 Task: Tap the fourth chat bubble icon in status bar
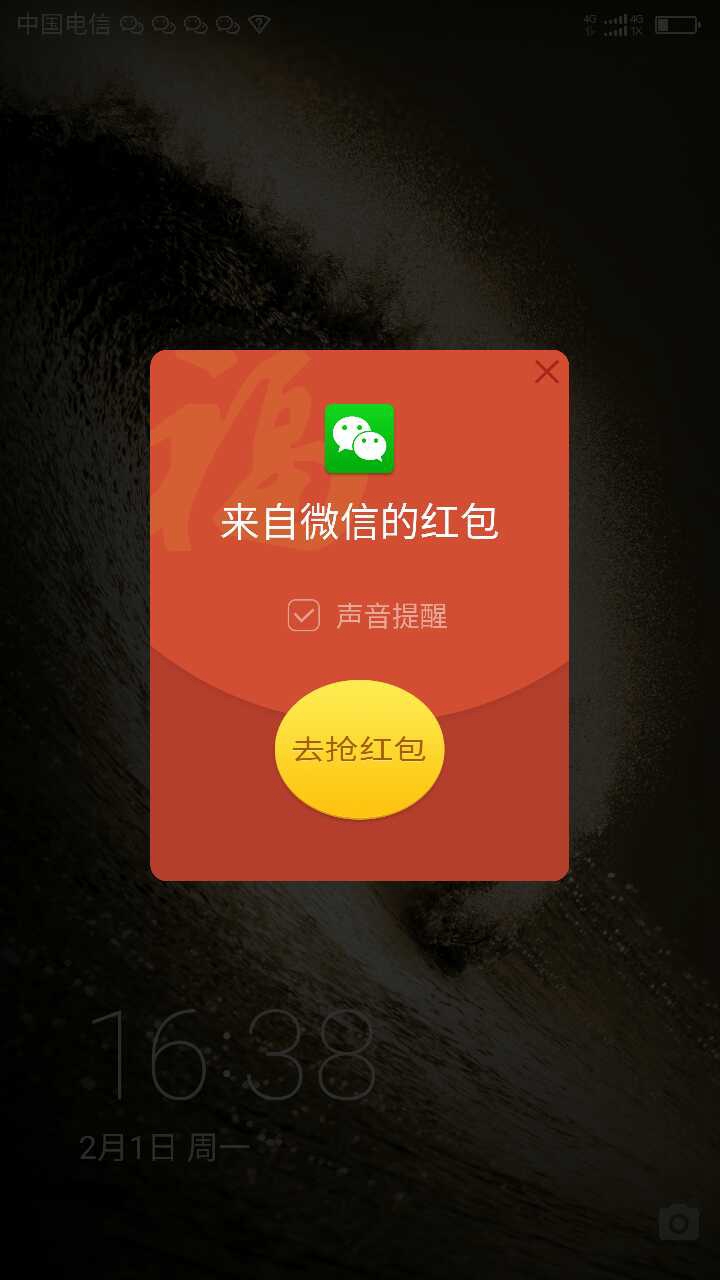coord(226,26)
